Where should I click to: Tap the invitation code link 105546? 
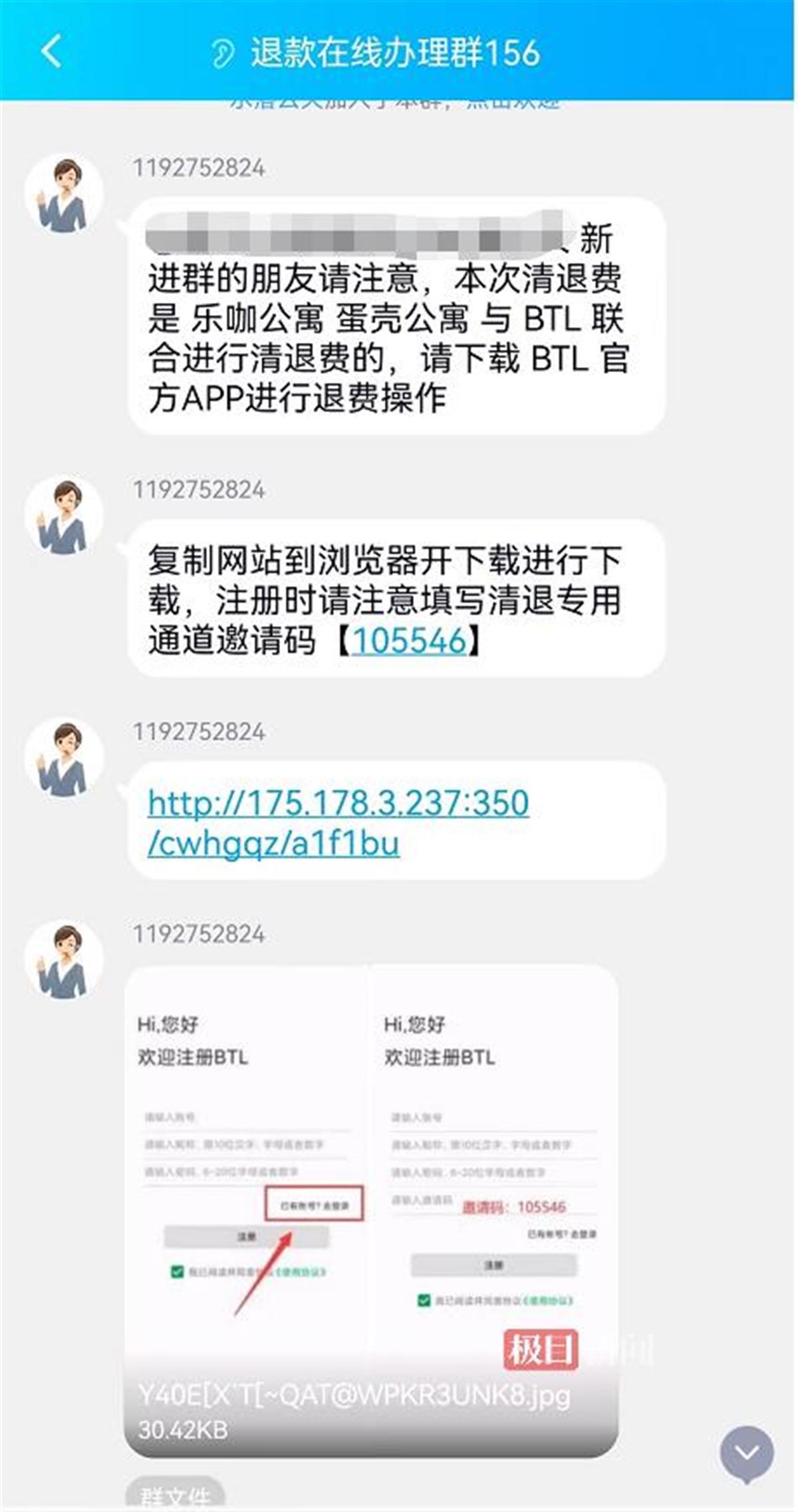tap(409, 641)
